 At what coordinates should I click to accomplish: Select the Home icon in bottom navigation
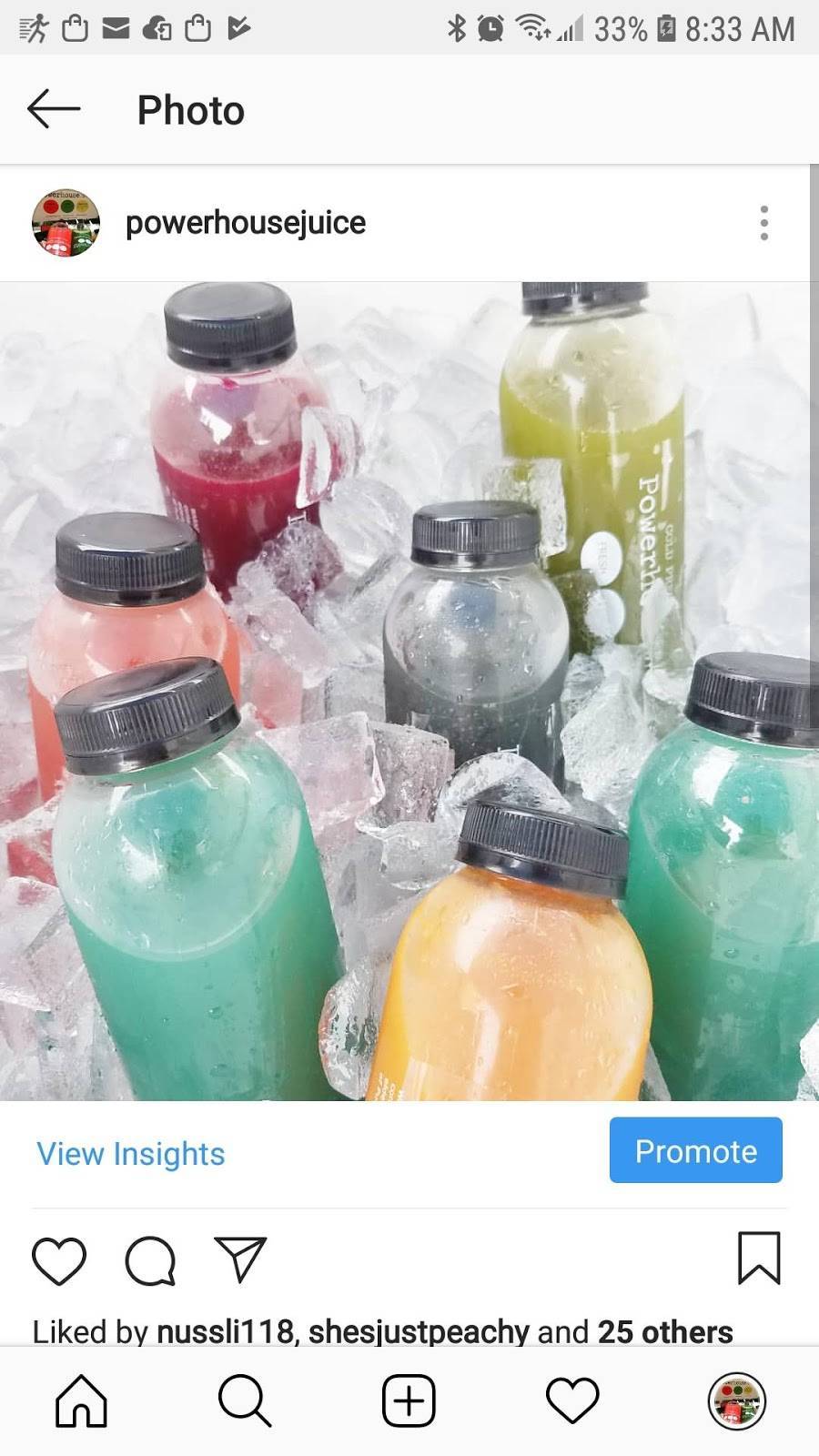pyautogui.click(x=81, y=1403)
